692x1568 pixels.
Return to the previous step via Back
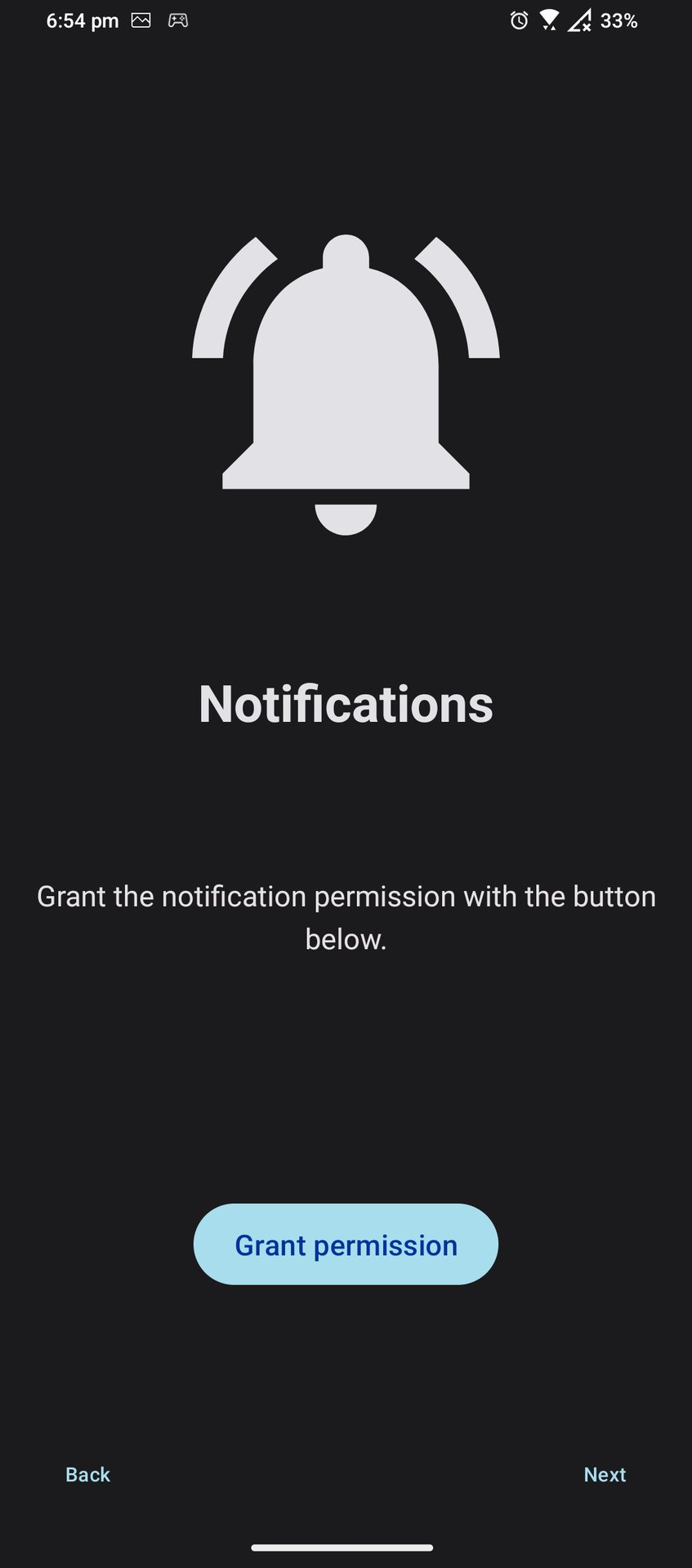87,1474
